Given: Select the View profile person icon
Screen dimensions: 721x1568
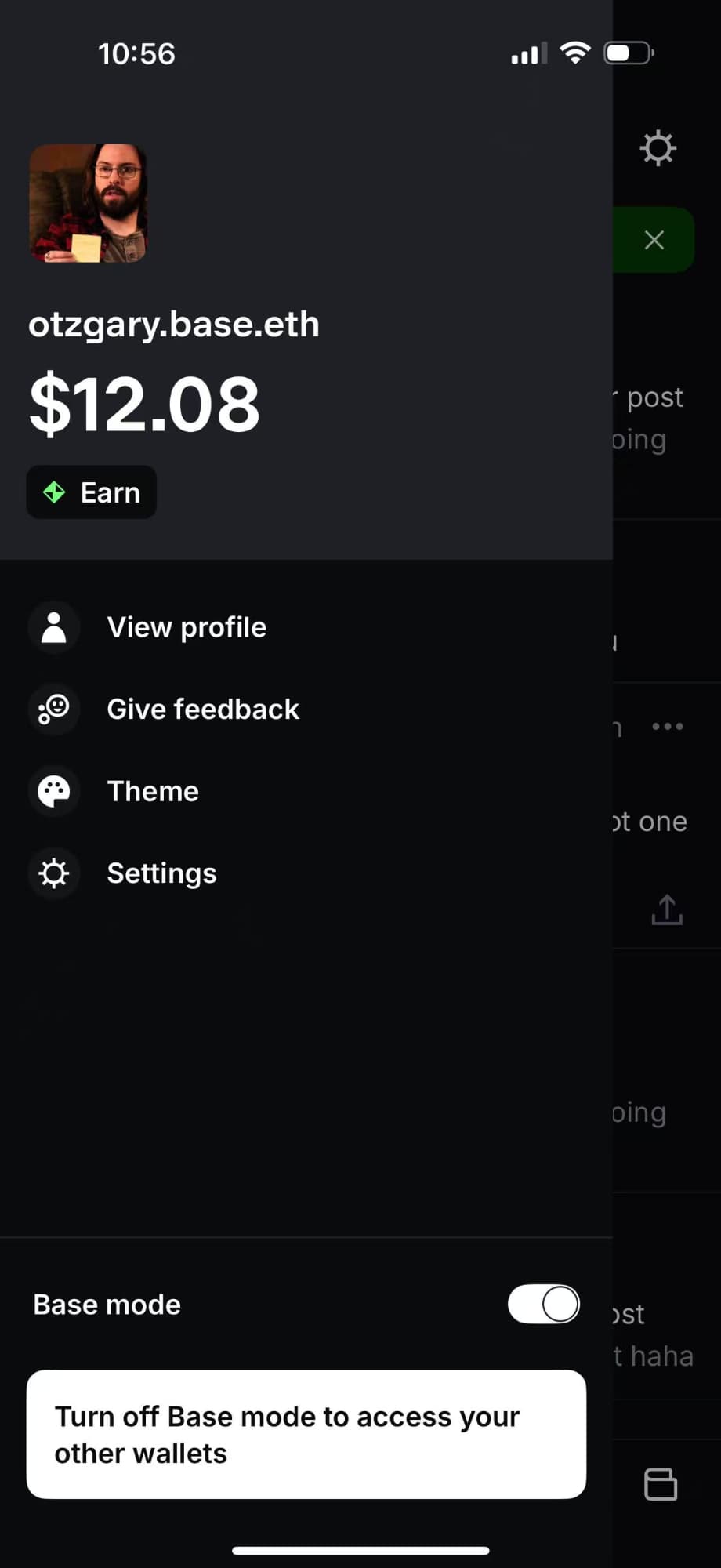Looking at the screenshot, I should click(x=53, y=627).
